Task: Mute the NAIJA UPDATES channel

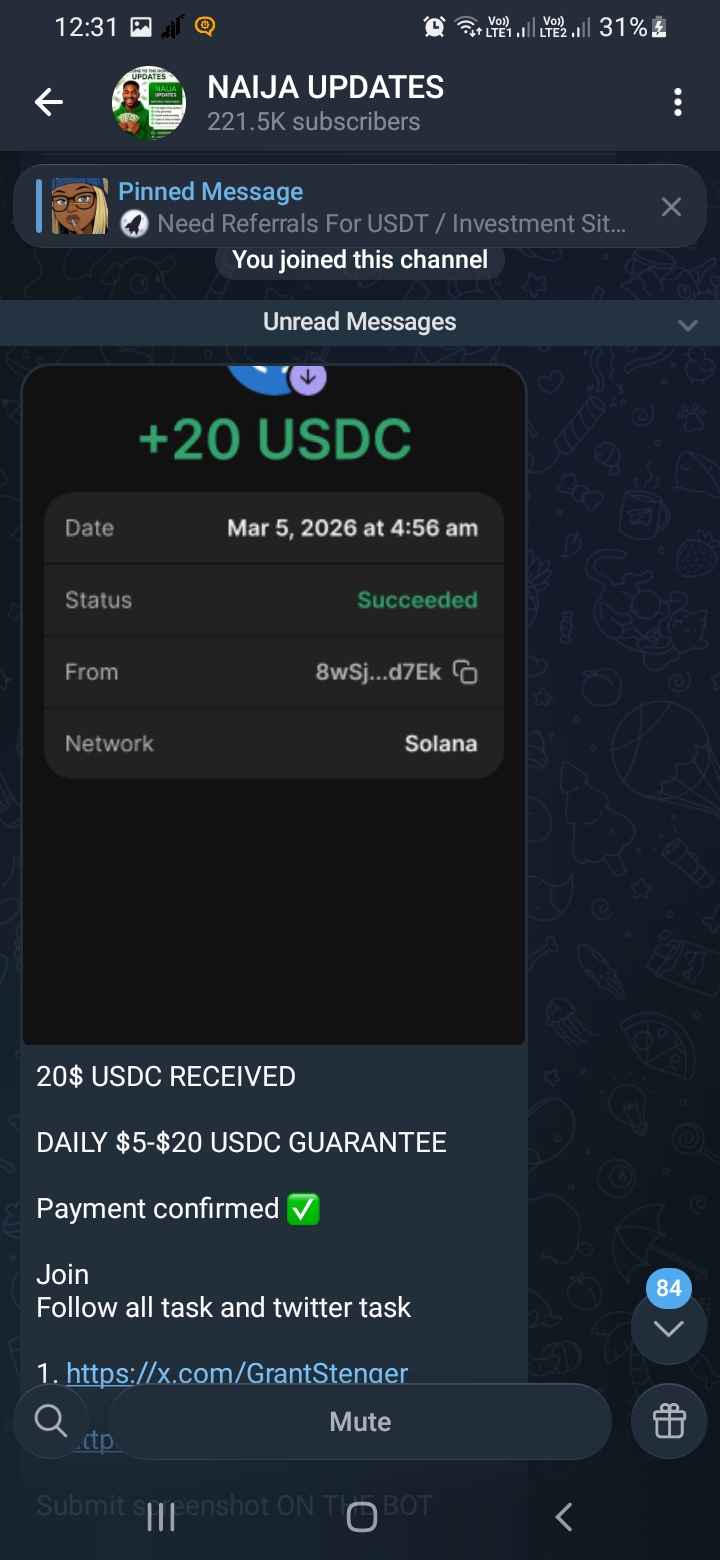Action: pyautogui.click(x=360, y=1421)
